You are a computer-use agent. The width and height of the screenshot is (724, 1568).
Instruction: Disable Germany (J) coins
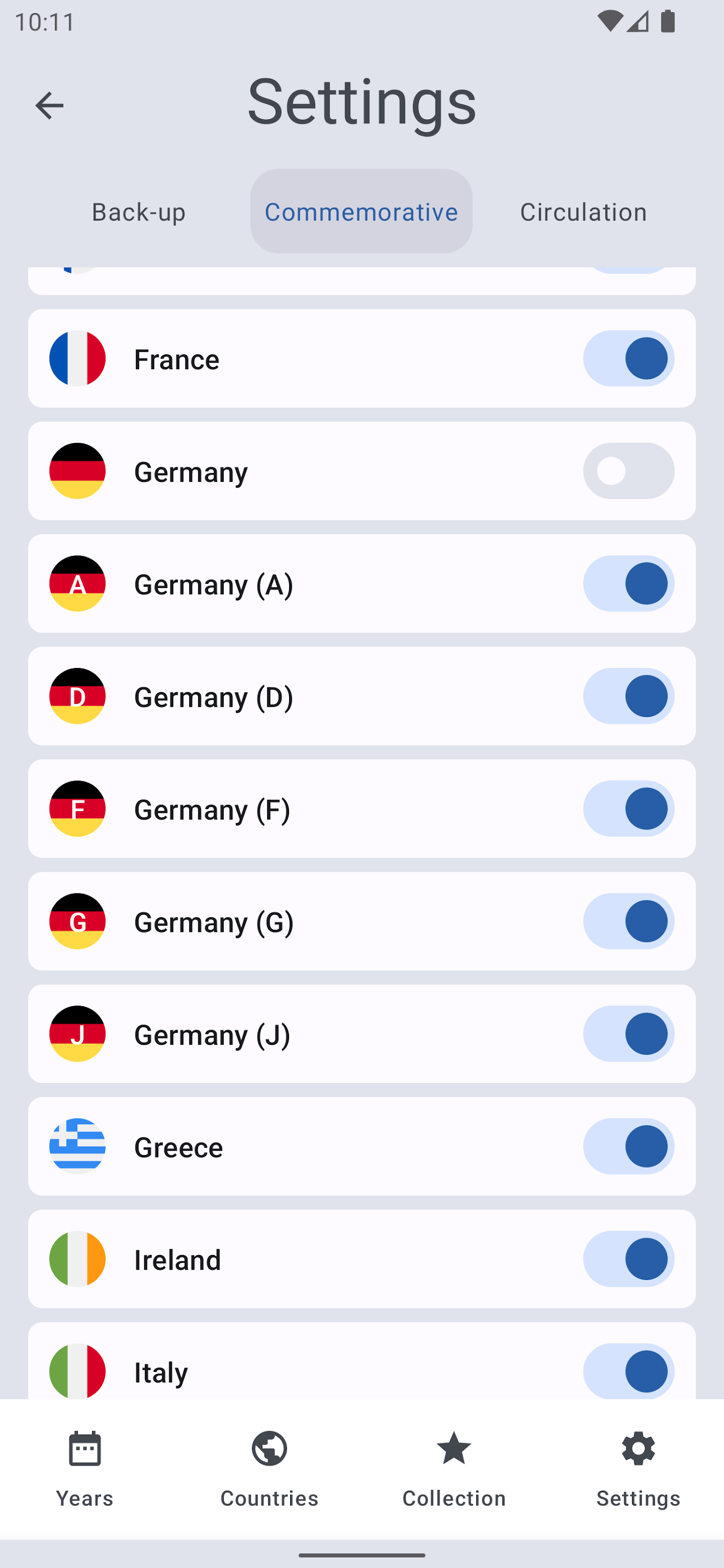628,1034
